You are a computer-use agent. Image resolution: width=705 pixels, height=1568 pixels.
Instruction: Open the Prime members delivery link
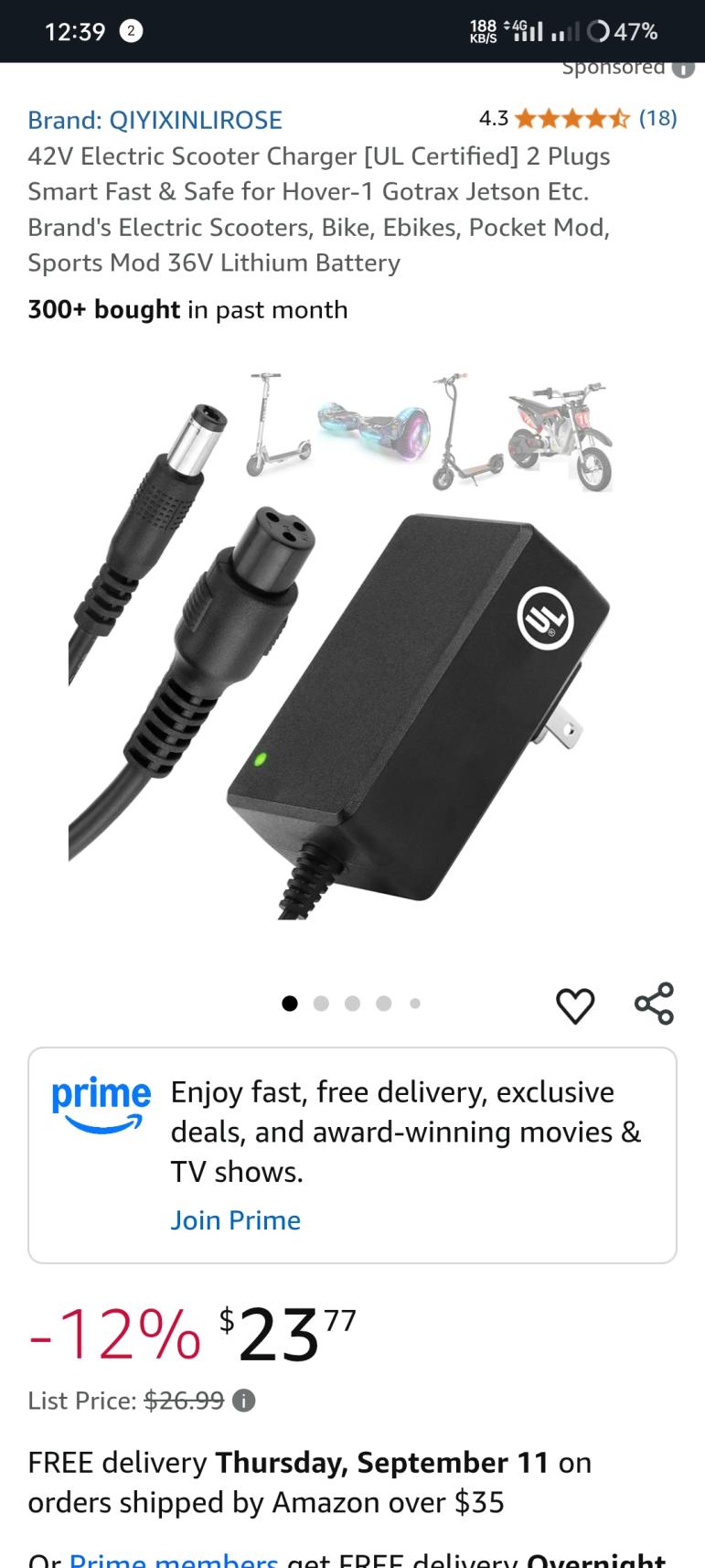pyautogui.click(x=173, y=1559)
